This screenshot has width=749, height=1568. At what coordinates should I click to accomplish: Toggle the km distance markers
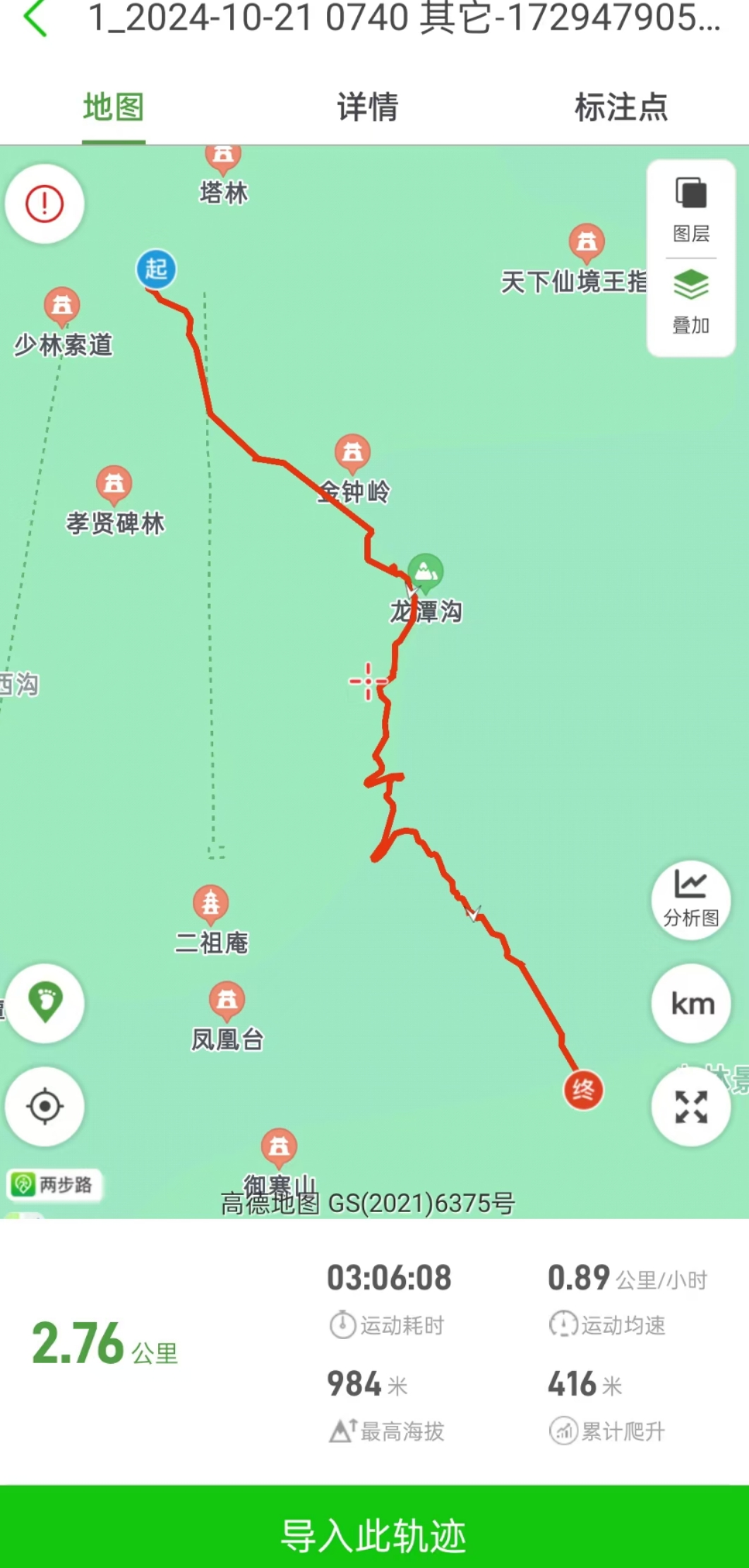tap(690, 1004)
